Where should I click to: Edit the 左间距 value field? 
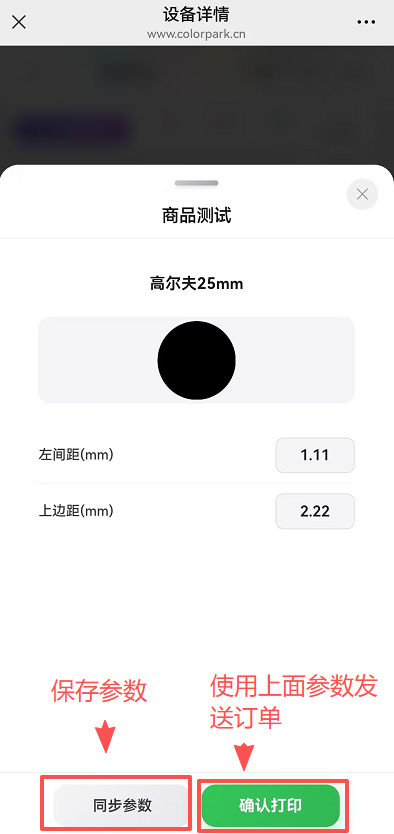315,455
